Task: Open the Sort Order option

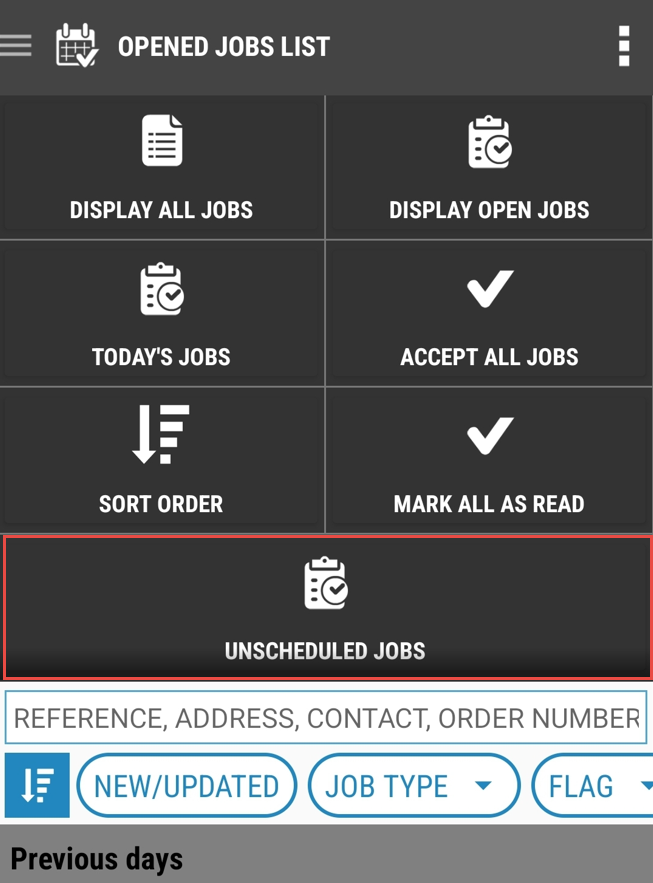Action: 162,460
